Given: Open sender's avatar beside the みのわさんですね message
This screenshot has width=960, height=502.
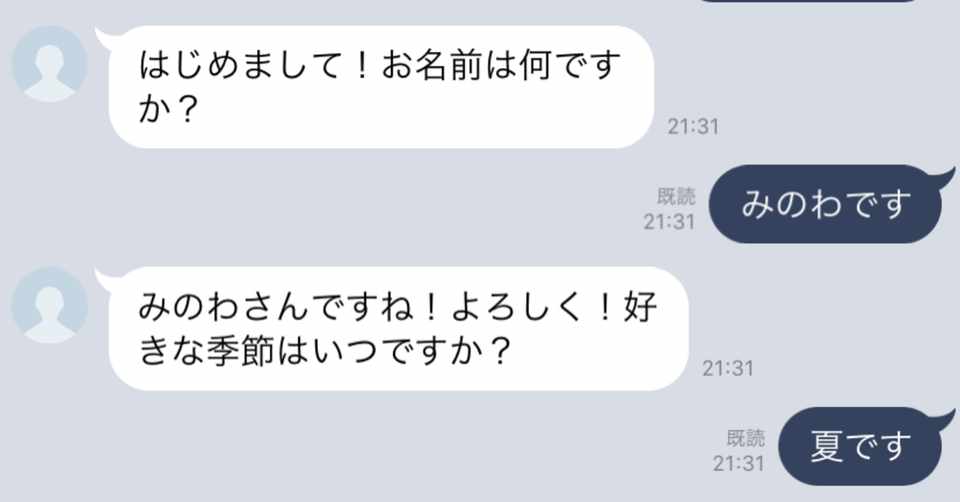Looking at the screenshot, I should [x=50, y=305].
